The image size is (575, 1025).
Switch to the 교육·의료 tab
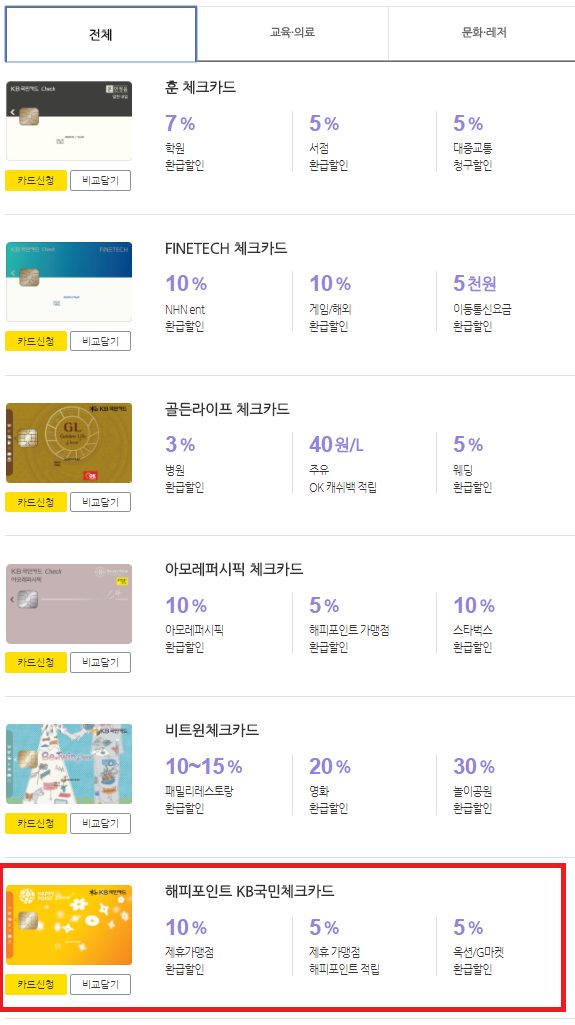pos(292,33)
